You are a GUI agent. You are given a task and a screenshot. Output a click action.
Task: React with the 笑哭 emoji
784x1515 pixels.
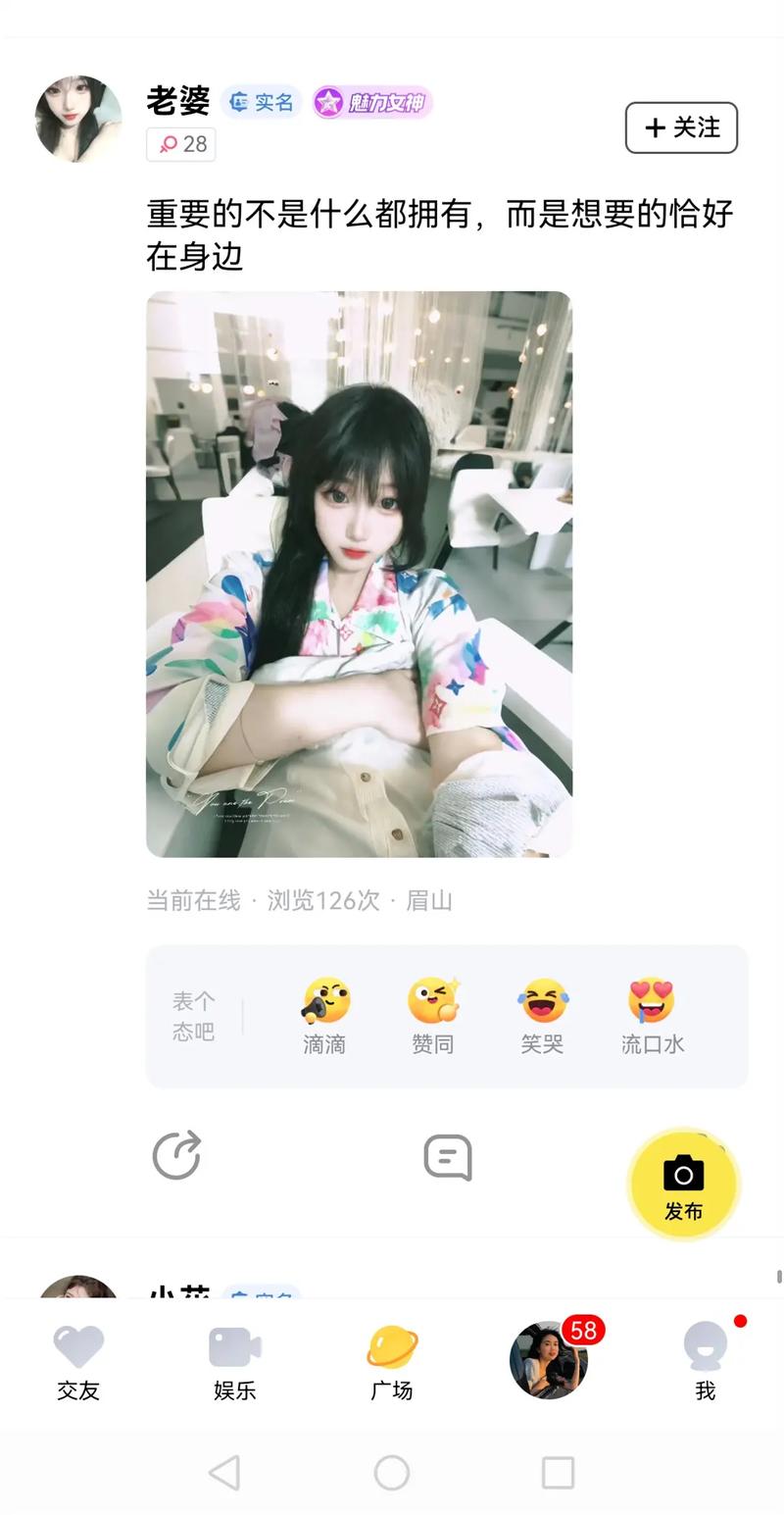pyautogui.click(x=542, y=1015)
